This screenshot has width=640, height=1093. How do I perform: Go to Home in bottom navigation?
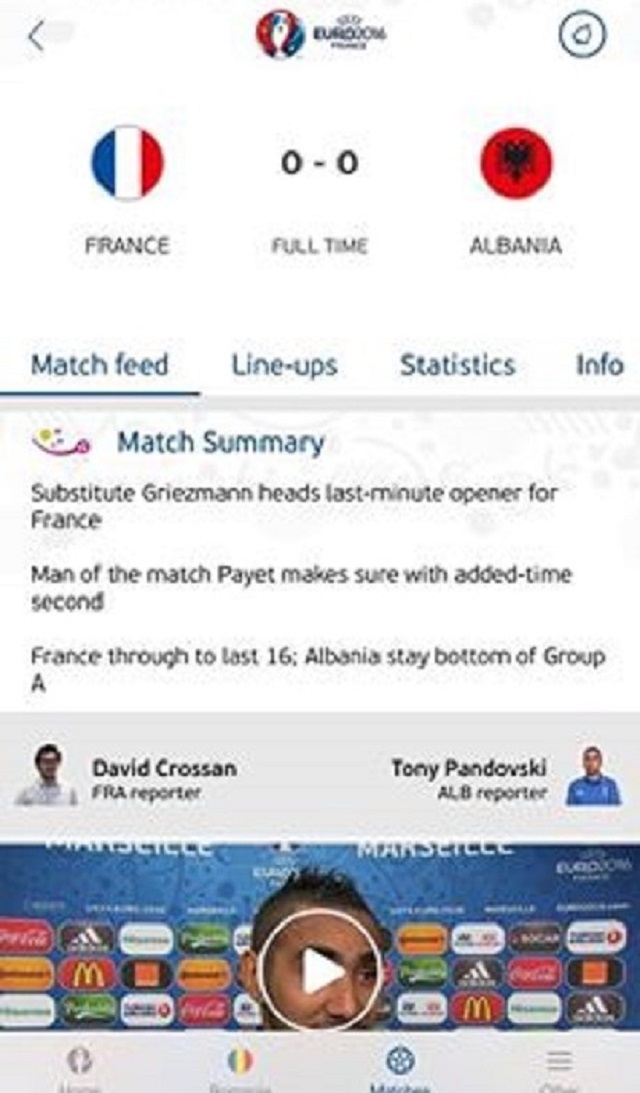click(x=79, y=1068)
